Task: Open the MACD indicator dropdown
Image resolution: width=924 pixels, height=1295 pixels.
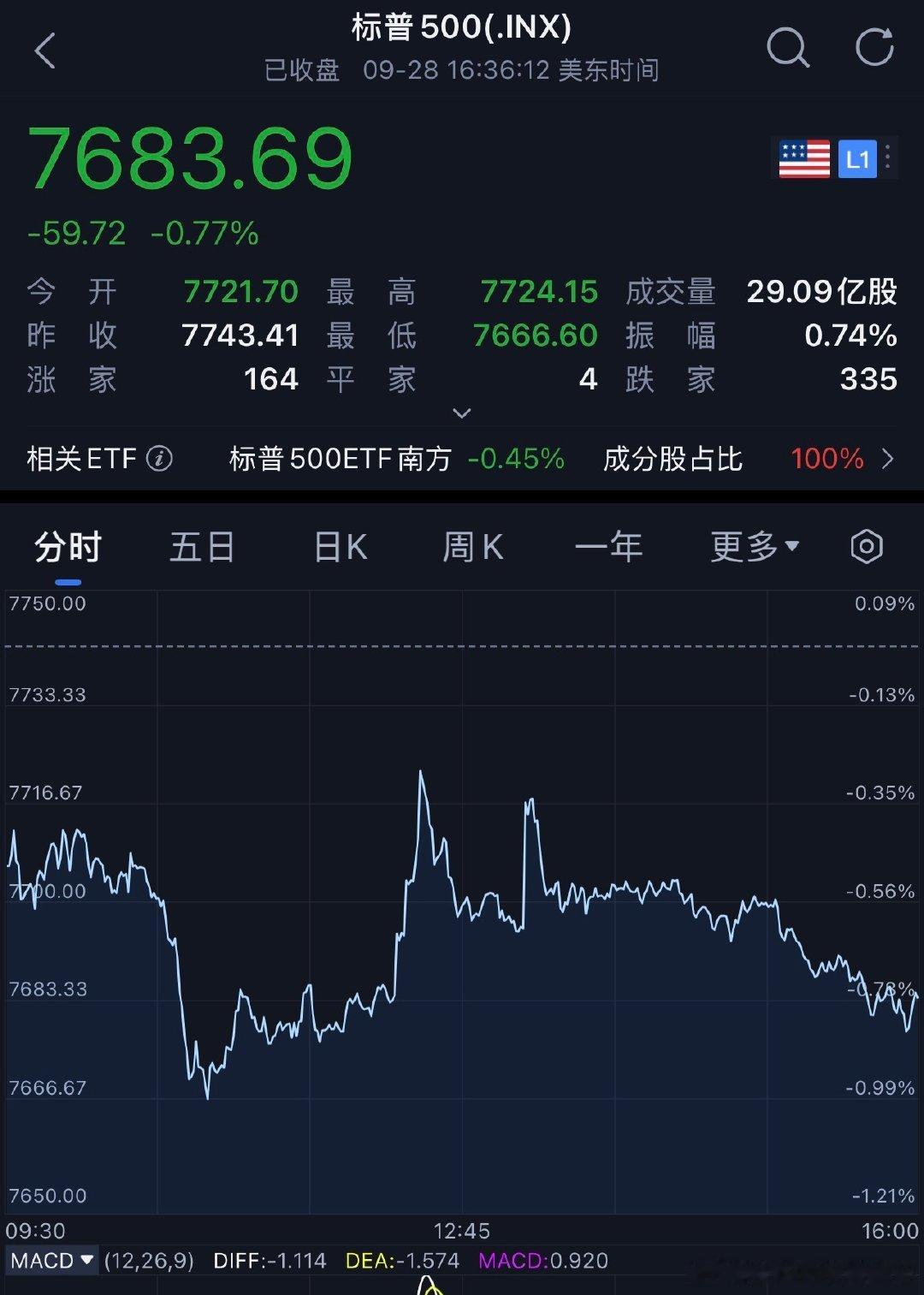Action: 52,1261
